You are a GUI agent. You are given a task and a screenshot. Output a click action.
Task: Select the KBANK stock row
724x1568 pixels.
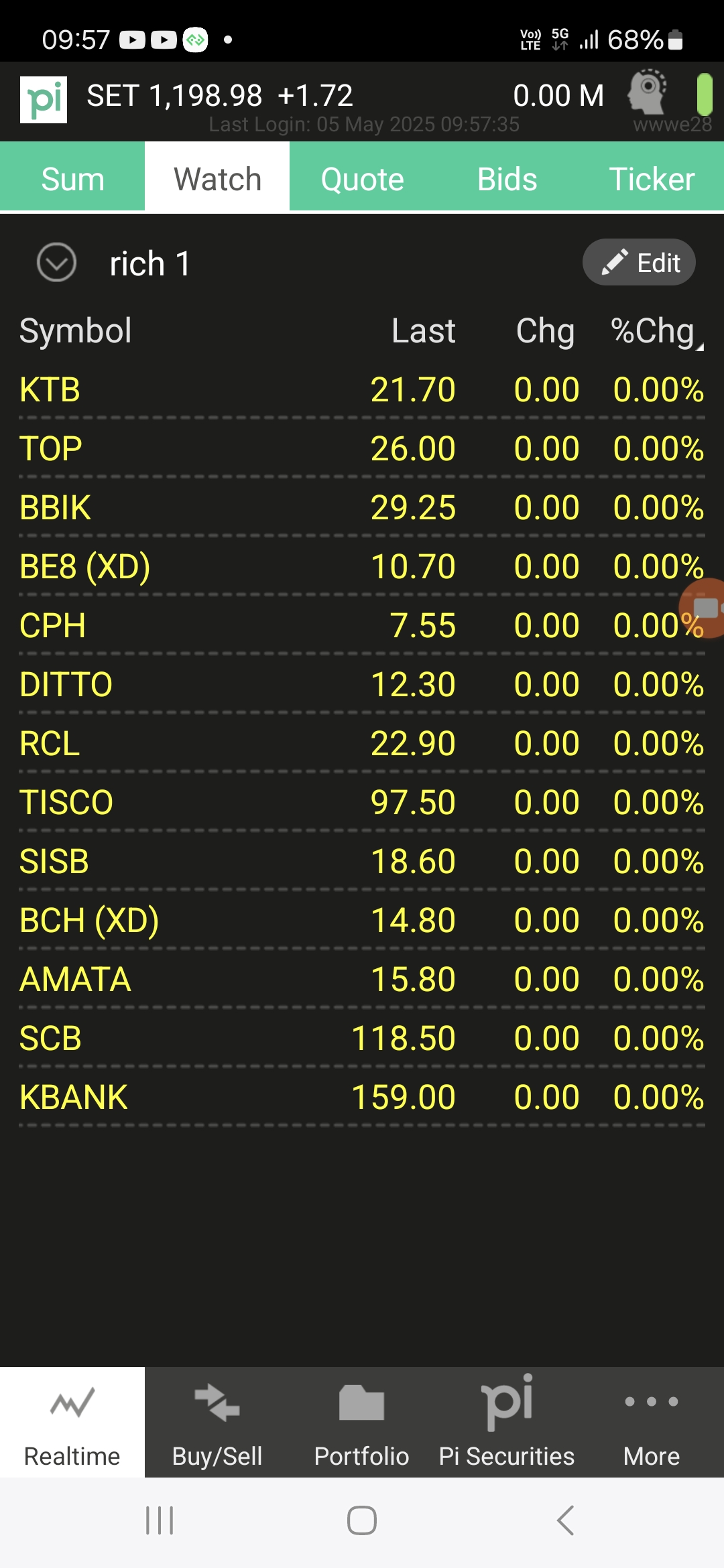pyautogui.click(x=362, y=1098)
